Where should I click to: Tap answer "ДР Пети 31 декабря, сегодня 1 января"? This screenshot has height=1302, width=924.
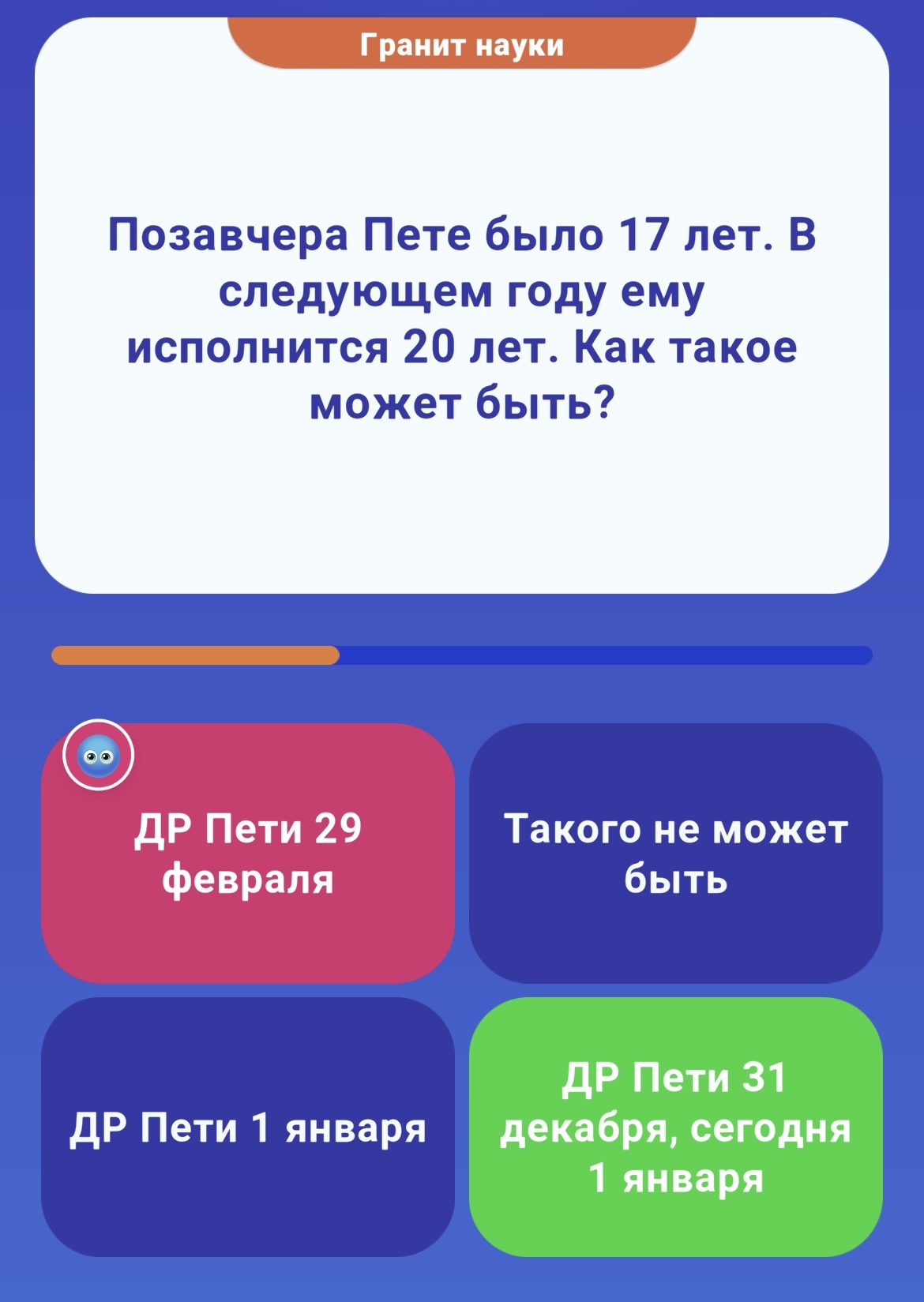click(675, 1127)
